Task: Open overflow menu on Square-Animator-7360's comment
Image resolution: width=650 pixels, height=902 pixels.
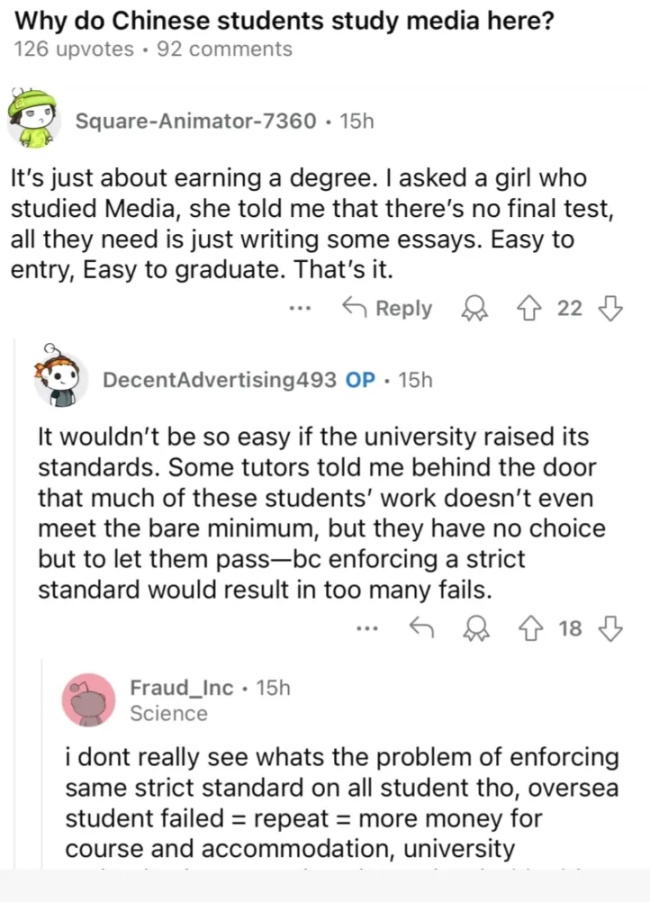Action: point(299,309)
